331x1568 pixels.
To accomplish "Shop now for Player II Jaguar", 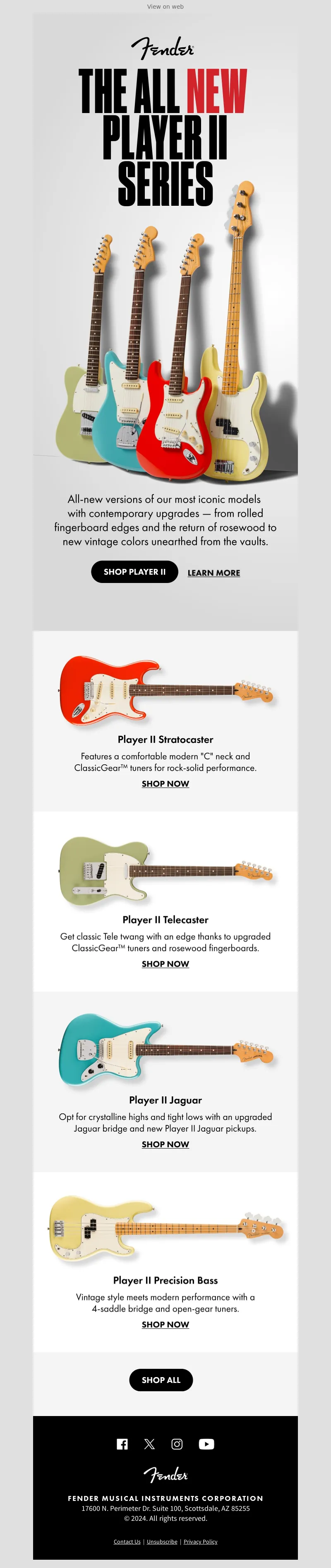I will [165, 1144].
